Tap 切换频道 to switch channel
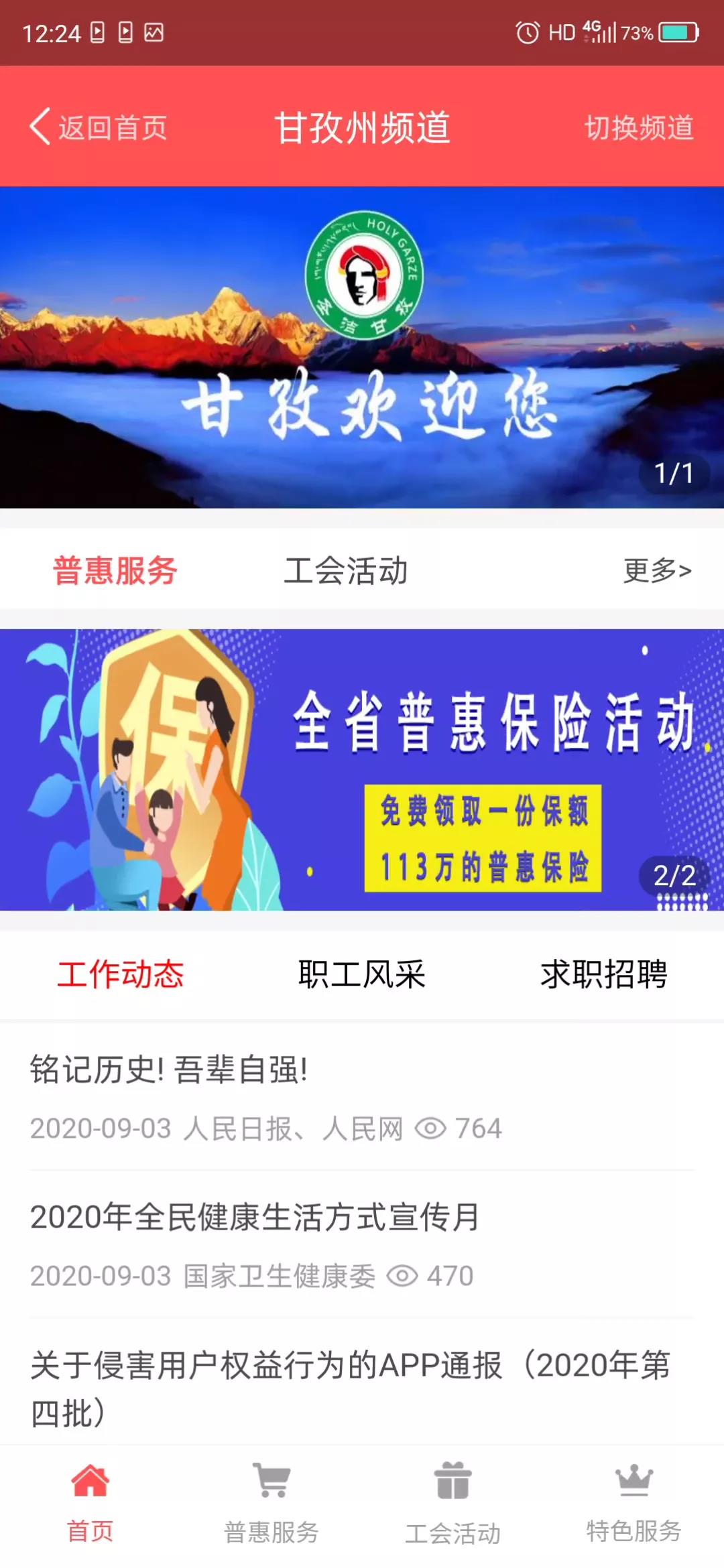 coord(638,127)
